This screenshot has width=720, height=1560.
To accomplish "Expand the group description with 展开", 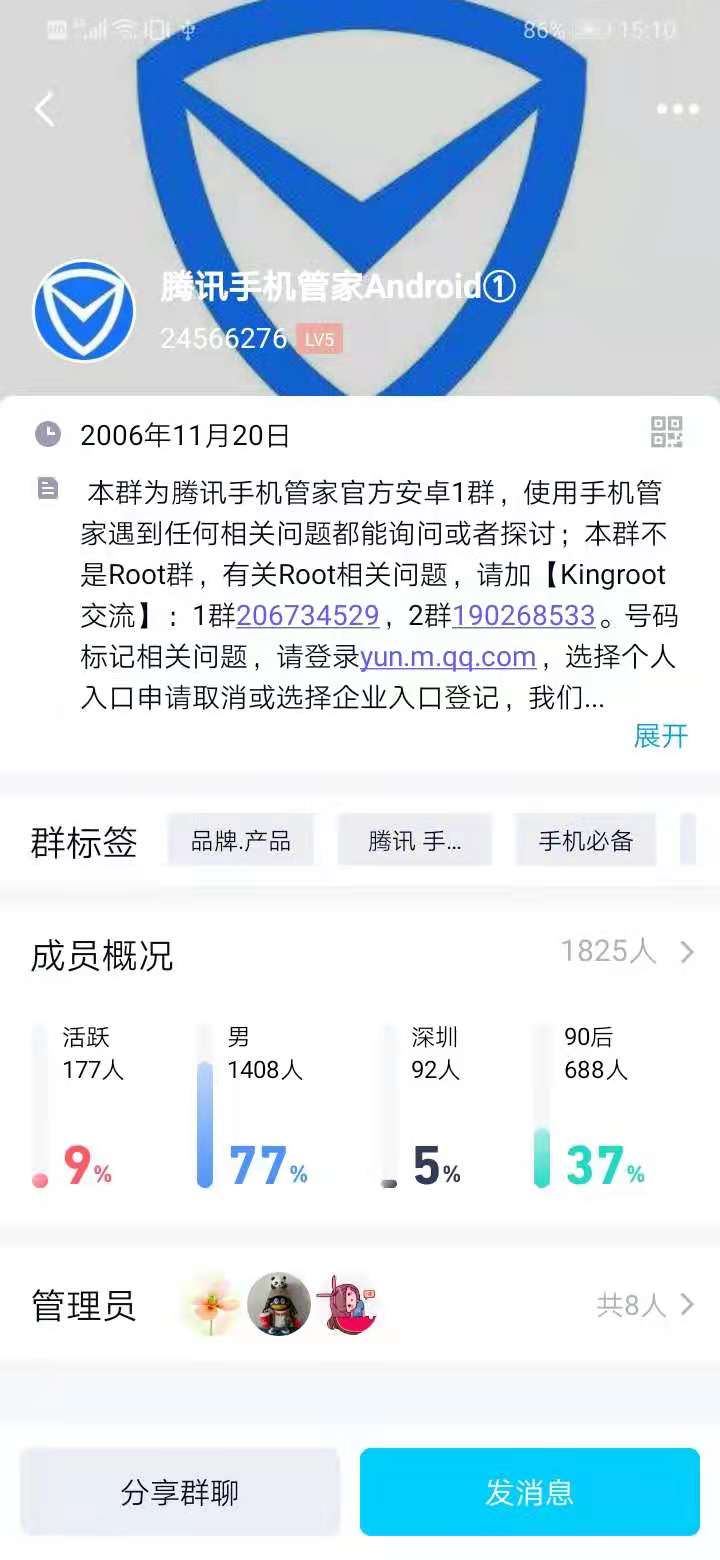I will 661,736.
